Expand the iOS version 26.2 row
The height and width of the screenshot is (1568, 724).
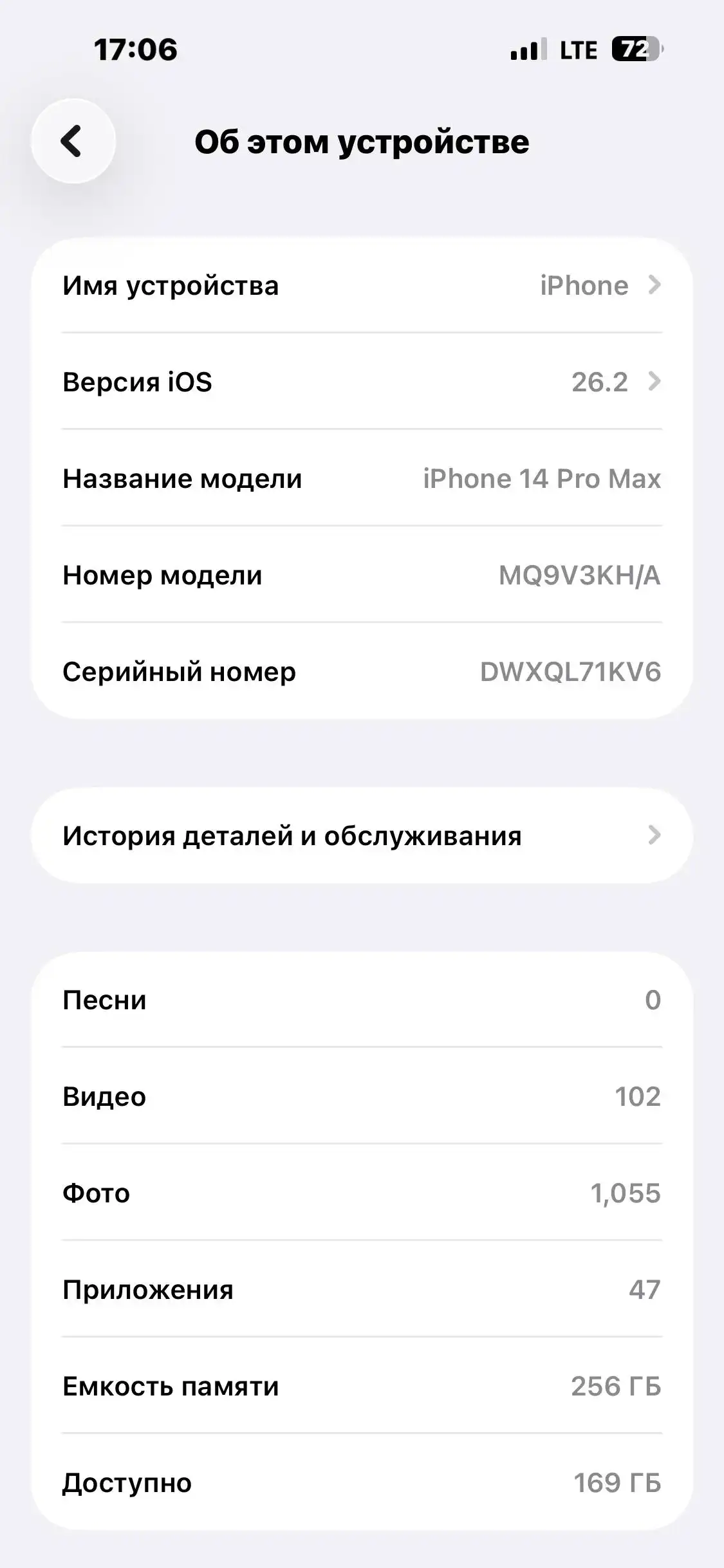click(654, 382)
